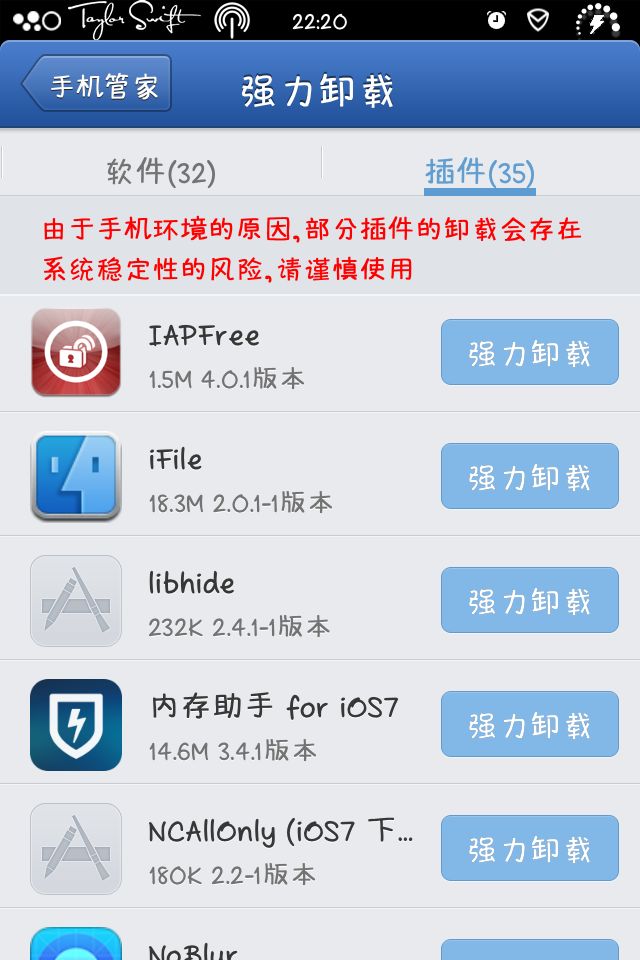Select the 插件(35) tab
The image size is (640, 960).
(480, 172)
